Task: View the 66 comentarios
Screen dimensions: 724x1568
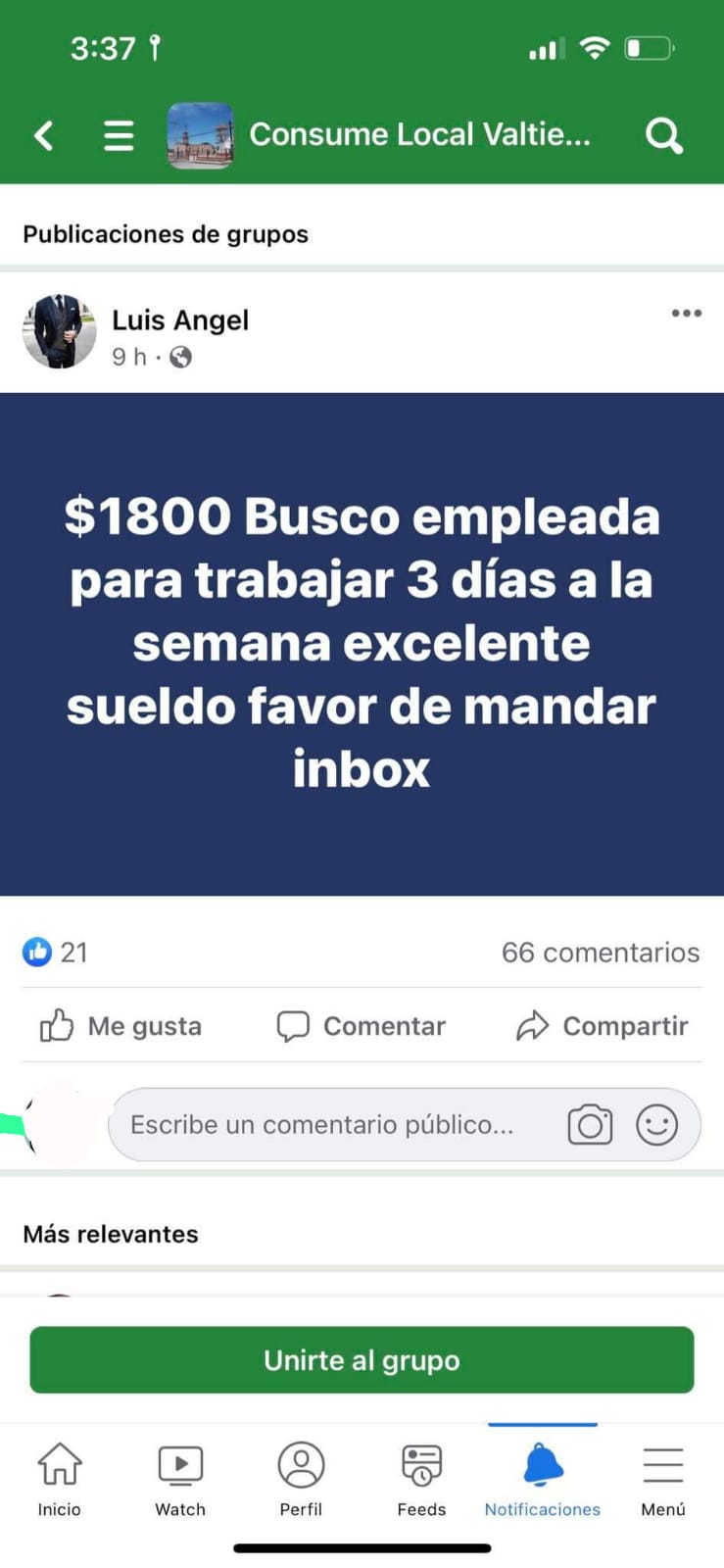Action: click(x=600, y=953)
